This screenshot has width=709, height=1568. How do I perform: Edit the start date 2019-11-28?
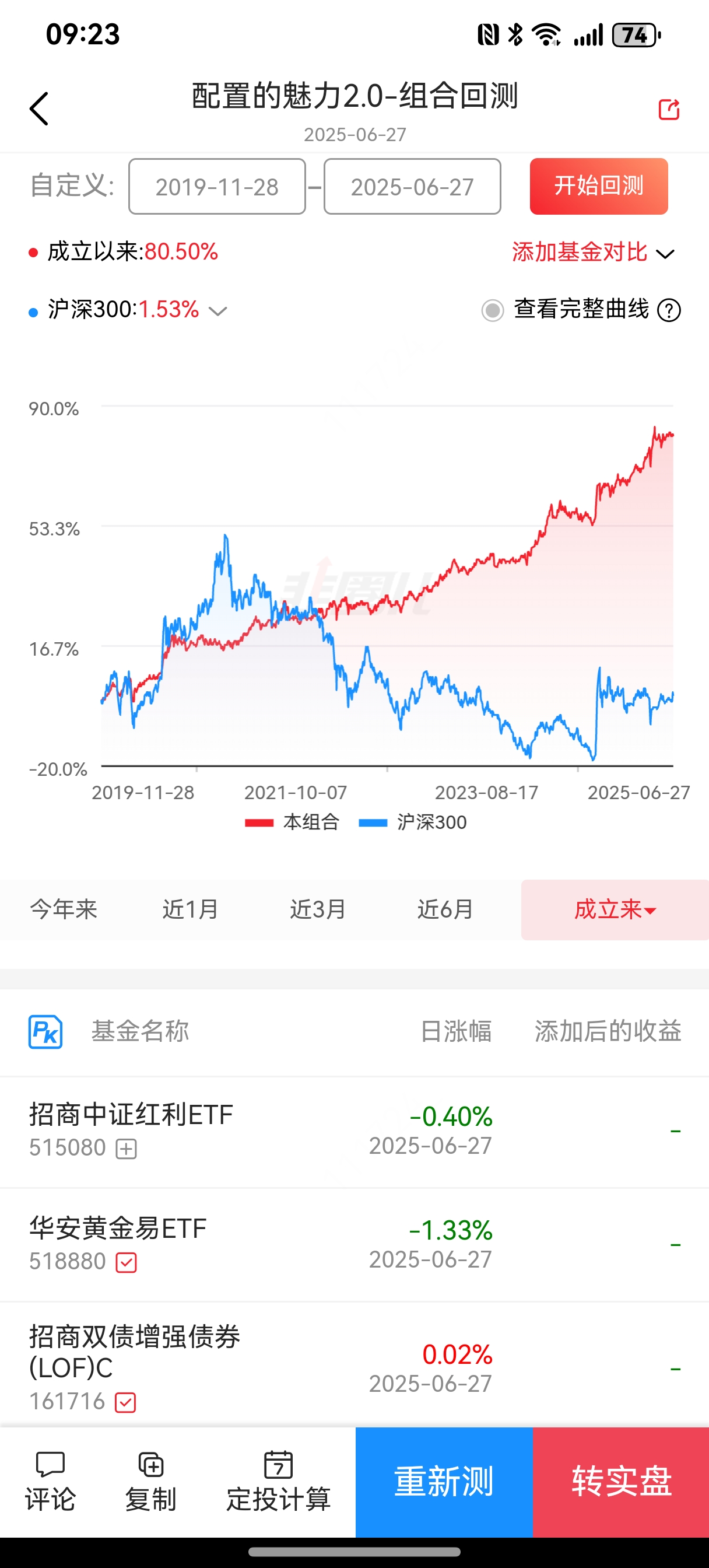pyautogui.click(x=217, y=187)
